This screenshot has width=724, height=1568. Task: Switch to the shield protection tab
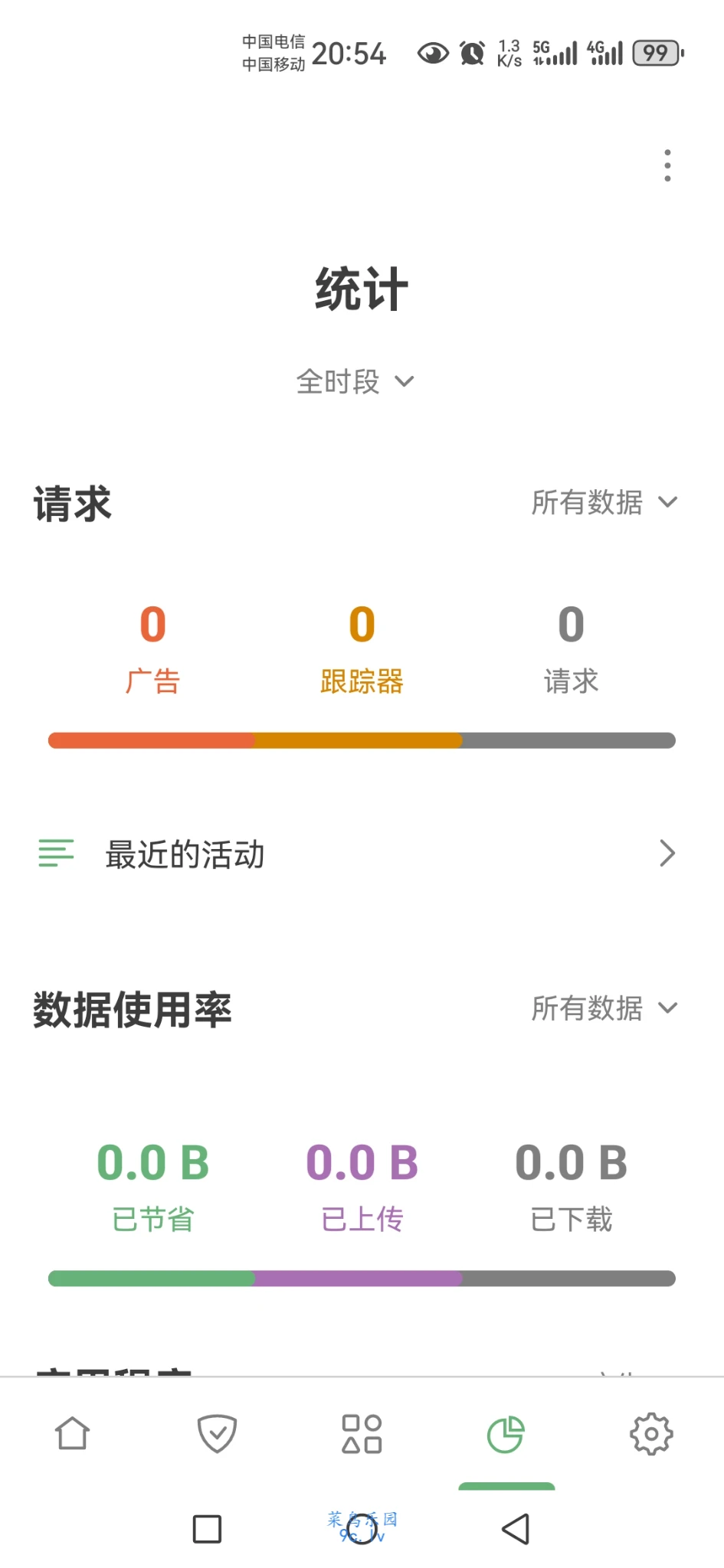[x=218, y=1433]
